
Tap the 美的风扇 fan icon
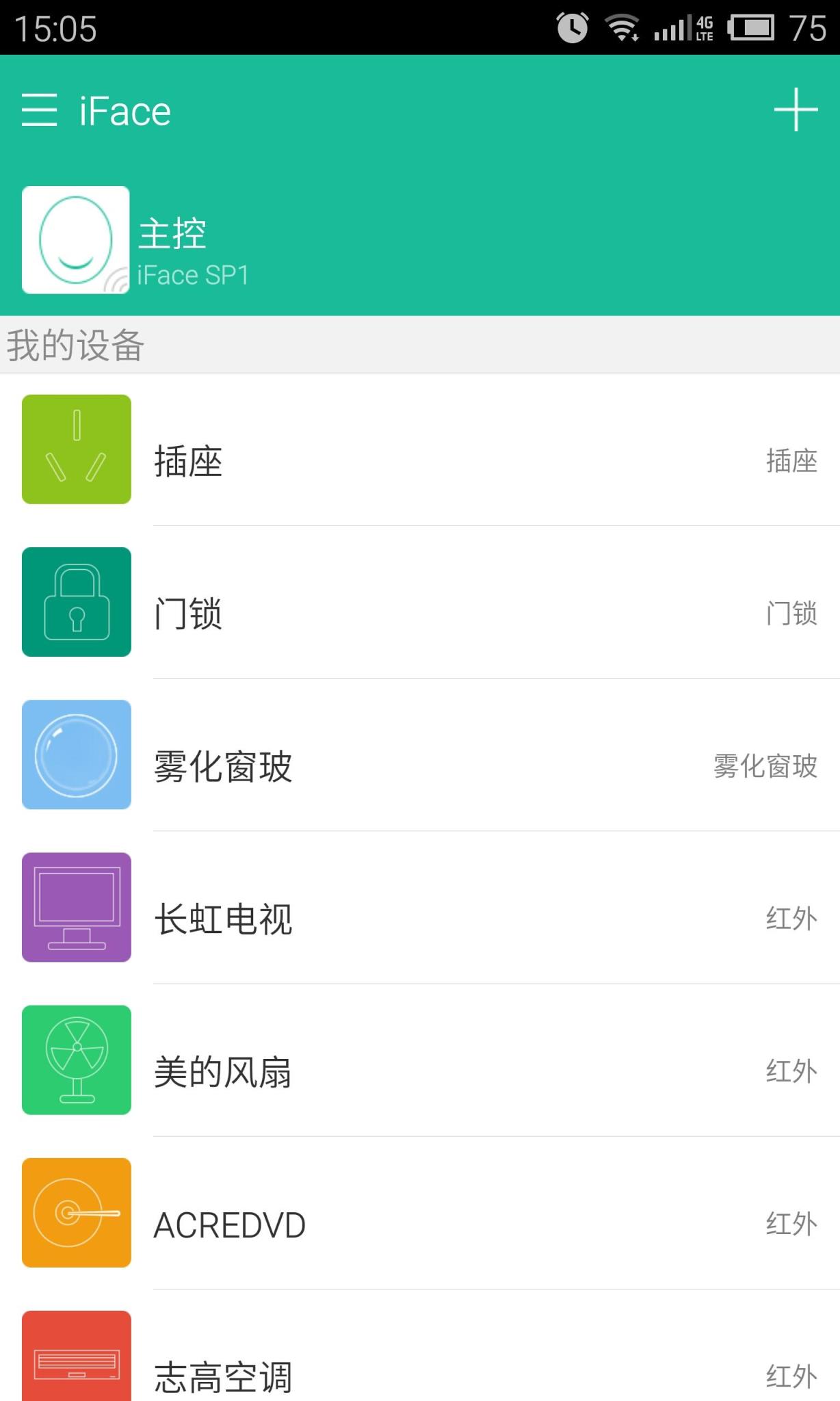(76, 1060)
